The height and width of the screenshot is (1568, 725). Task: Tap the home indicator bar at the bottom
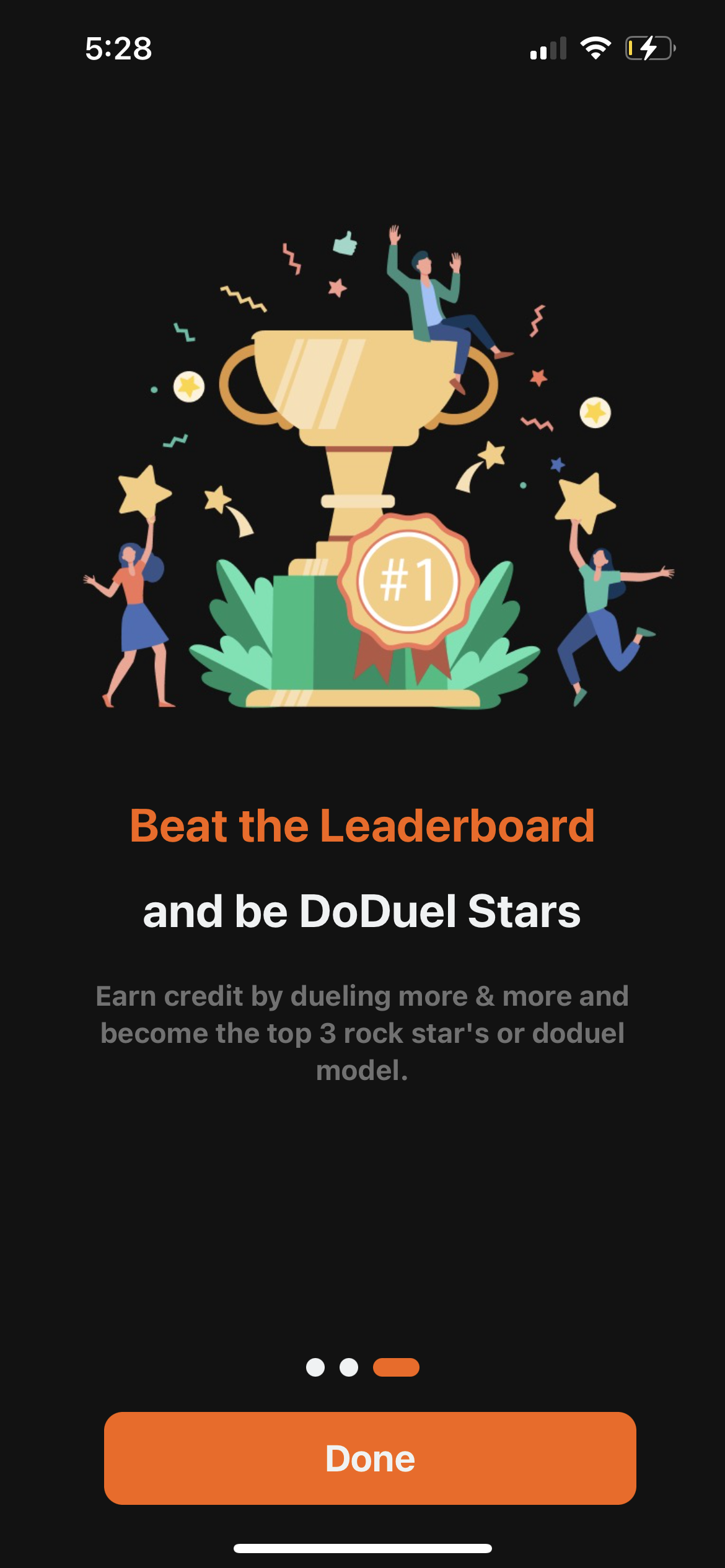(x=362, y=1547)
